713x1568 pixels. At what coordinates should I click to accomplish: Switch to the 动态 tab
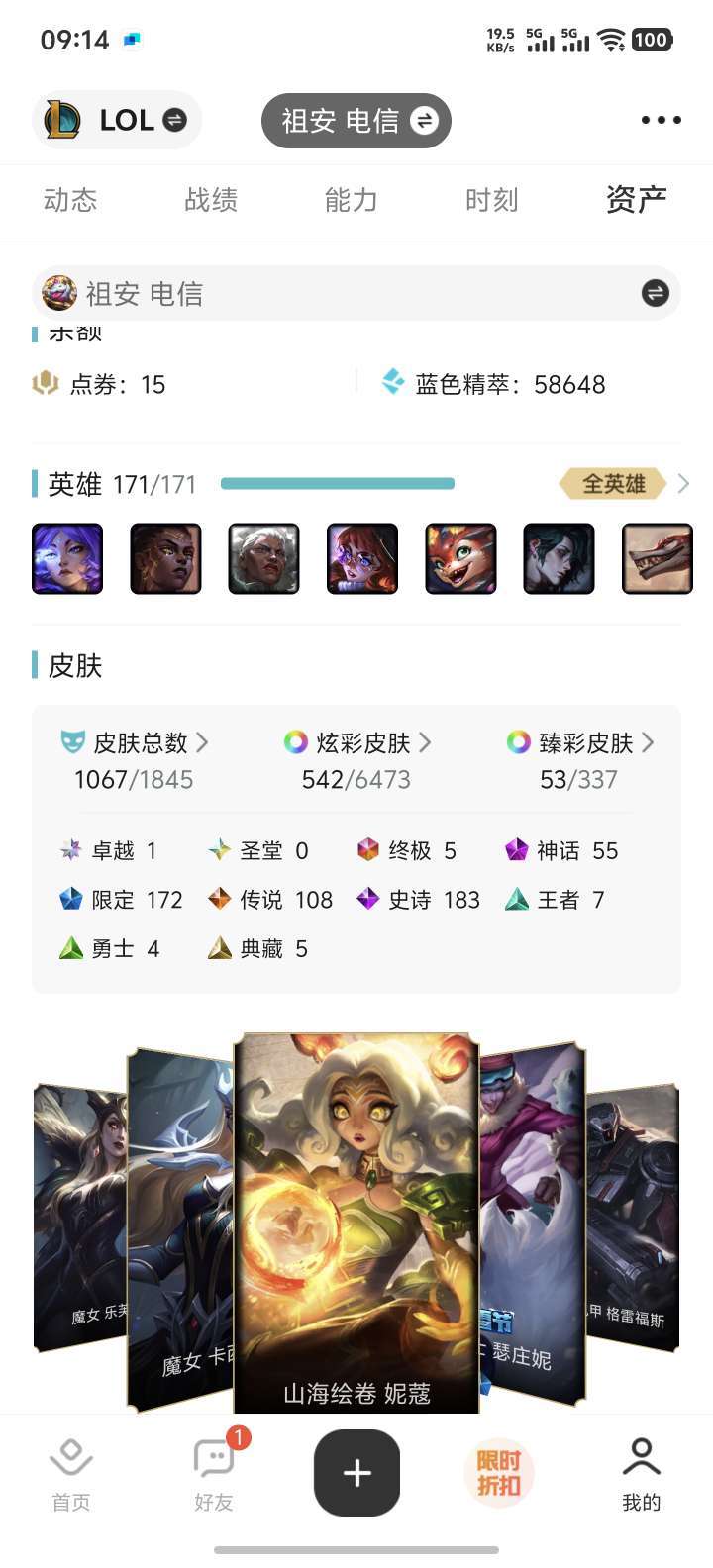[70, 200]
